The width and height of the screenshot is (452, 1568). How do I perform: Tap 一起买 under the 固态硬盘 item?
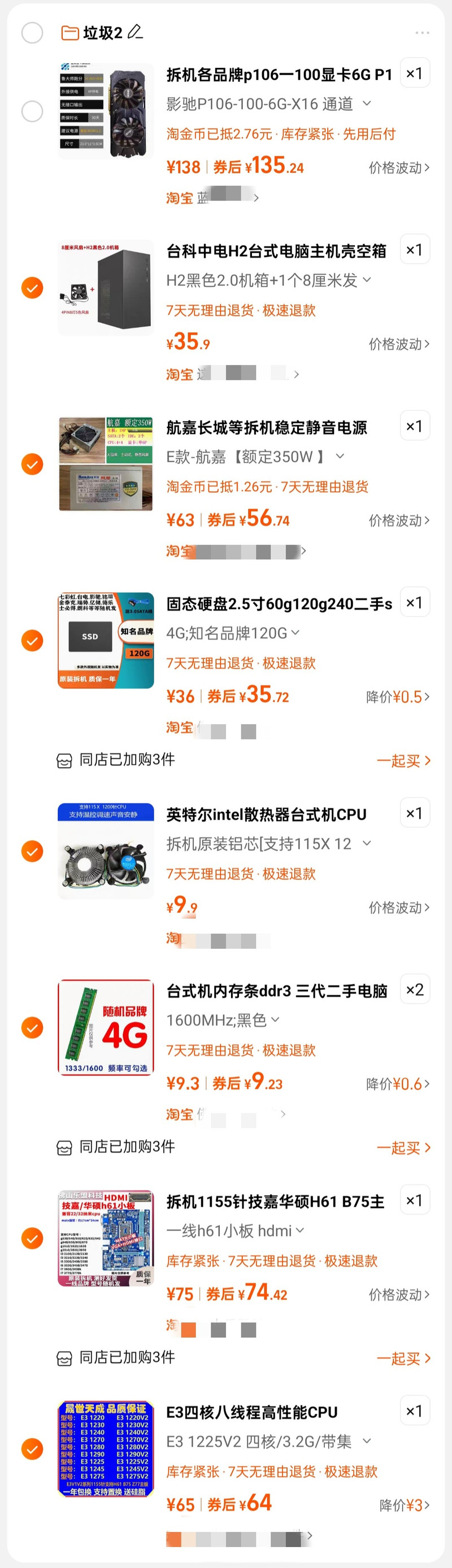point(403,760)
